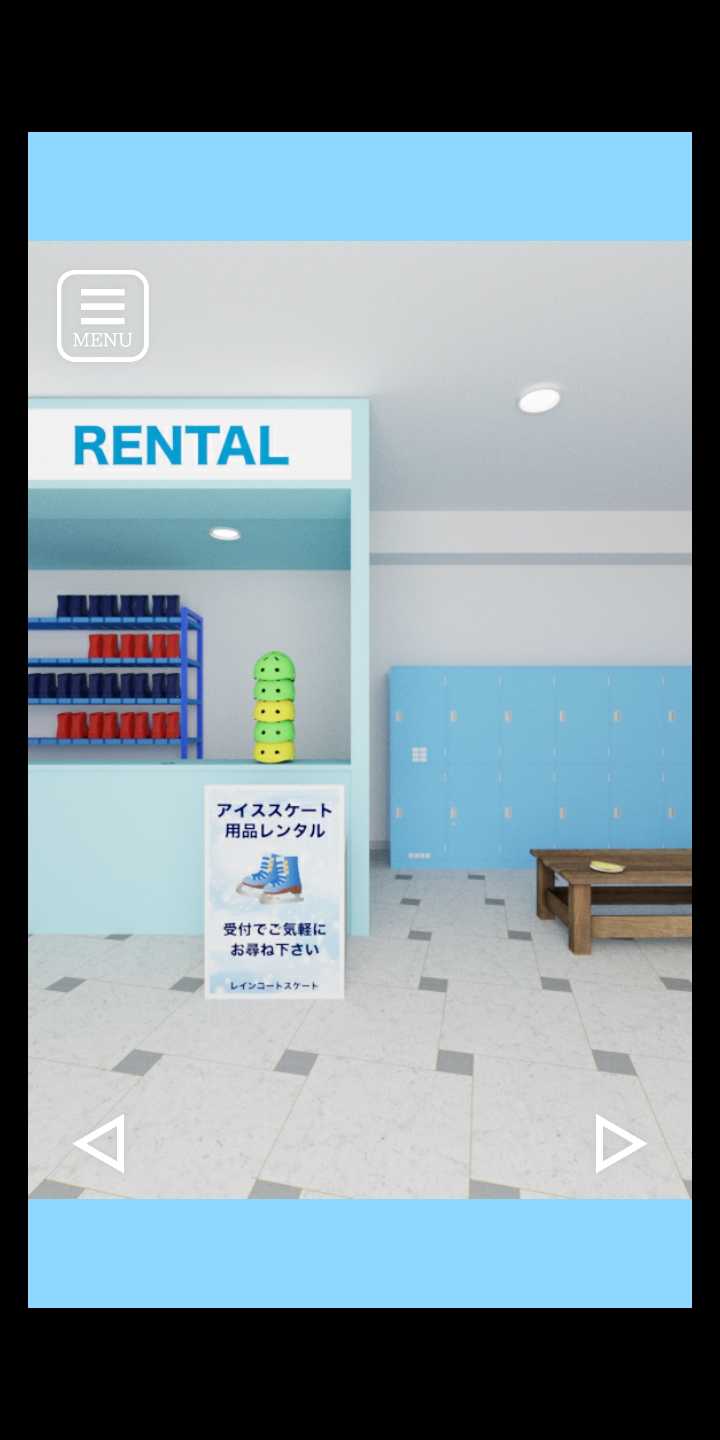Look at the skate boot shelves
This screenshot has width=720, height=1440.
point(115,675)
